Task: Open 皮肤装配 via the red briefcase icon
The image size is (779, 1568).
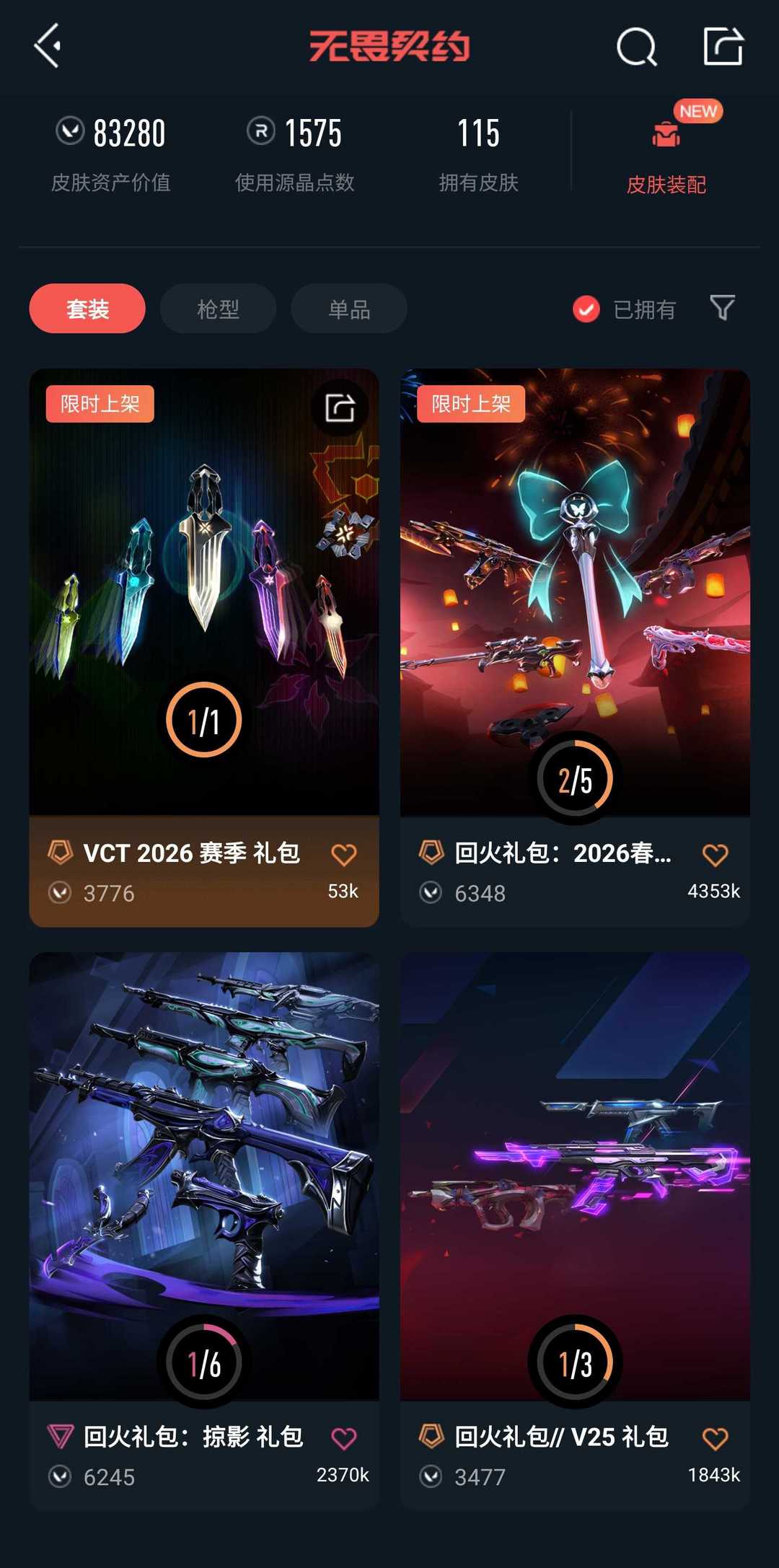Action: coord(666,136)
